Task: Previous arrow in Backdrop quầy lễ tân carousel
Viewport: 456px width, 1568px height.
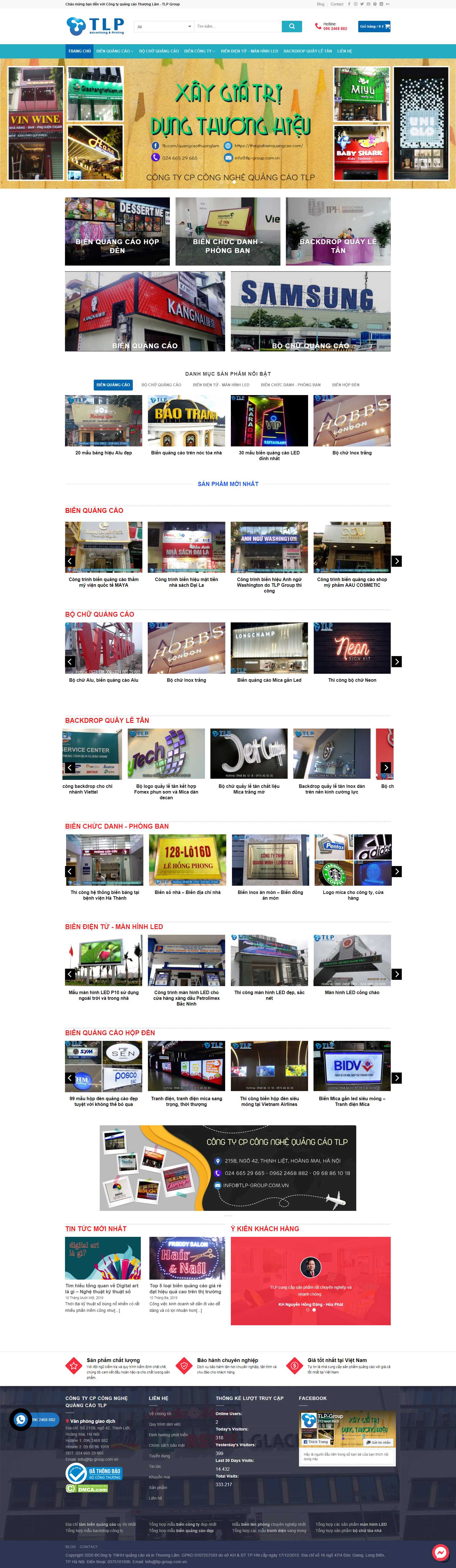Action: click(x=70, y=768)
